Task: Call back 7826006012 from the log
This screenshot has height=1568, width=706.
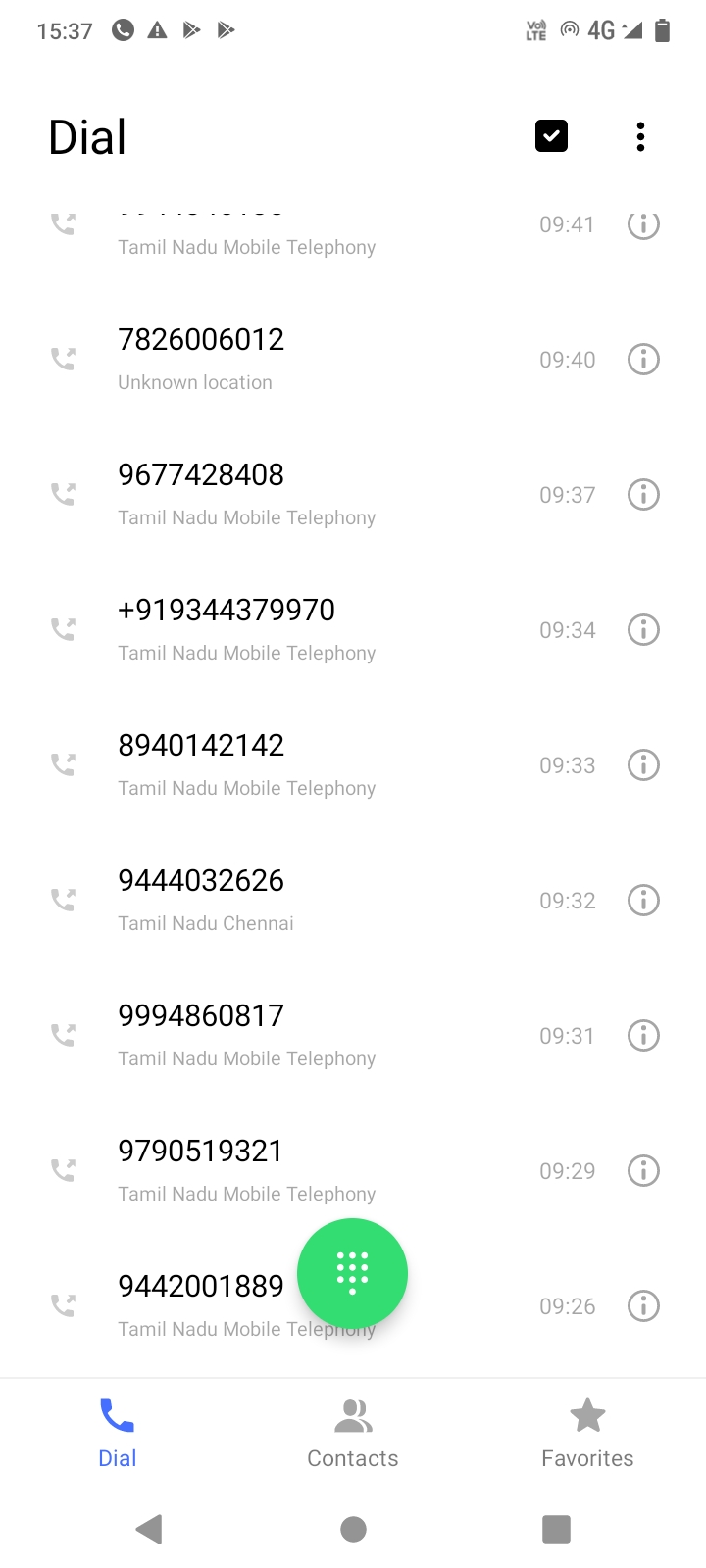Action: pyautogui.click(x=353, y=359)
